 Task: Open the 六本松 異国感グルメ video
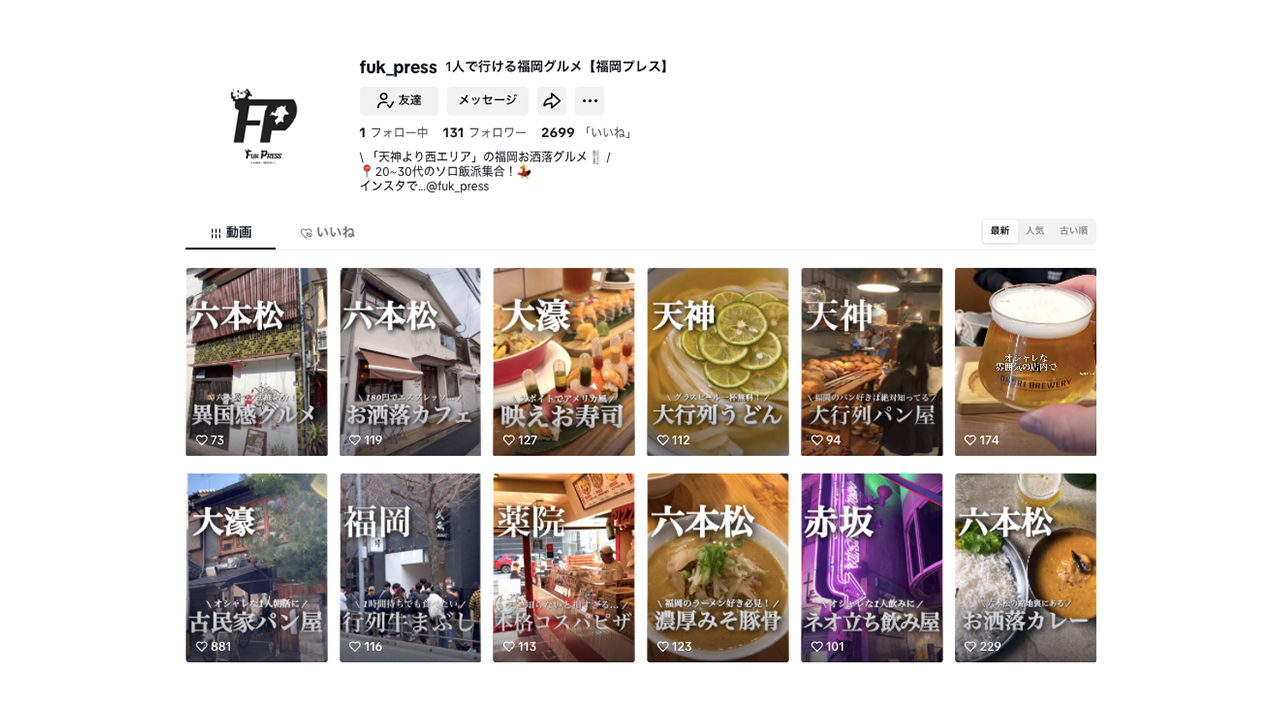[x=256, y=361]
